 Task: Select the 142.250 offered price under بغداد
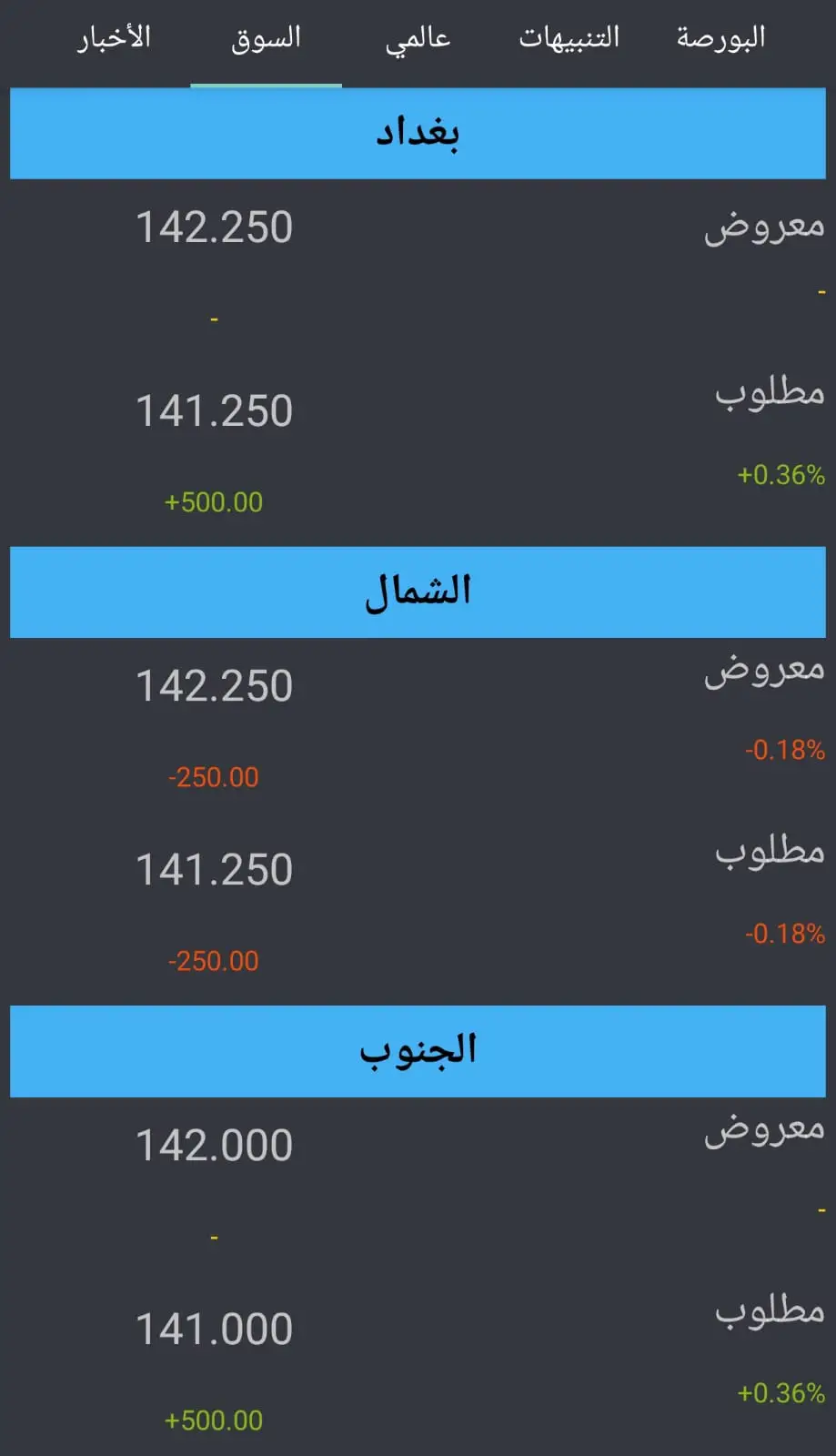point(214,227)
